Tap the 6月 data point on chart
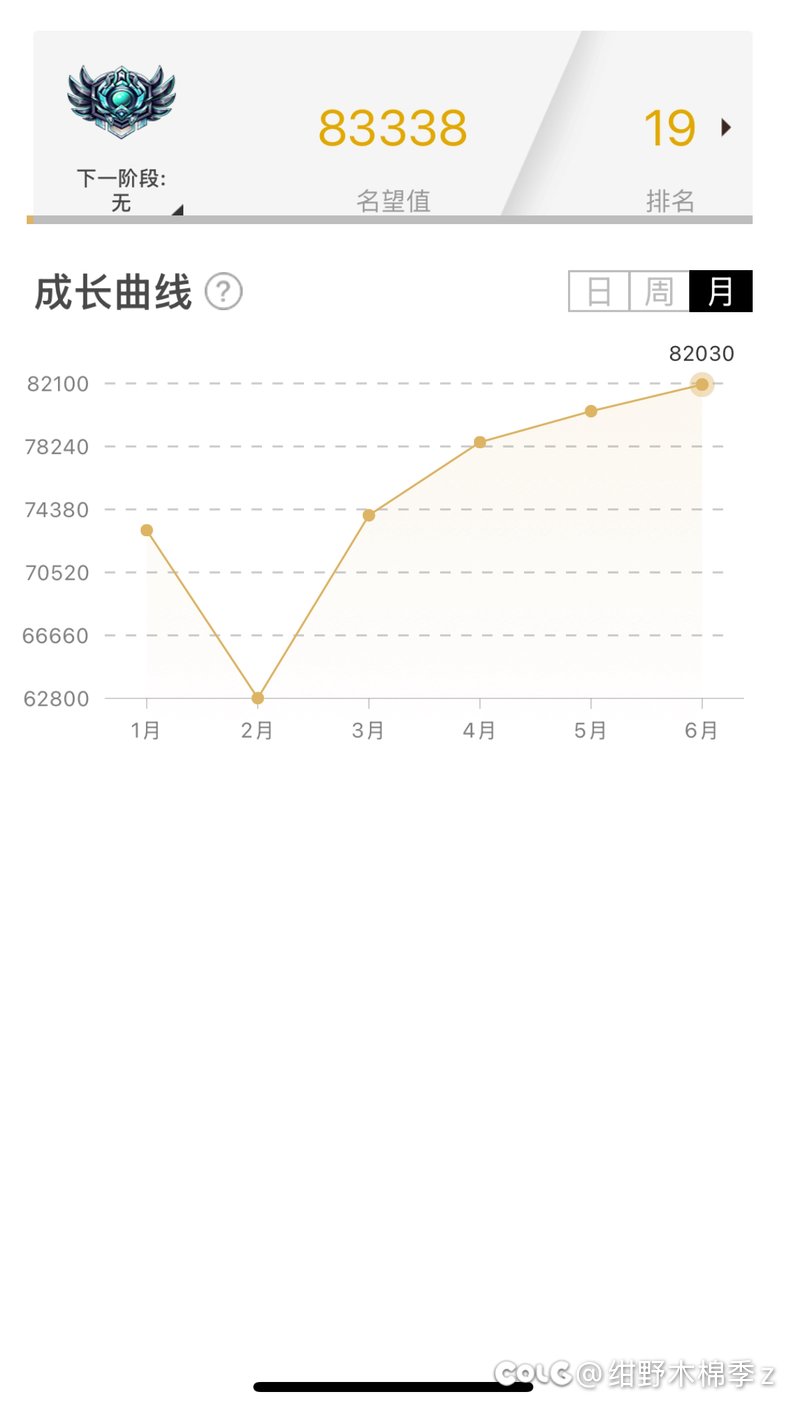 click(702, 384)
